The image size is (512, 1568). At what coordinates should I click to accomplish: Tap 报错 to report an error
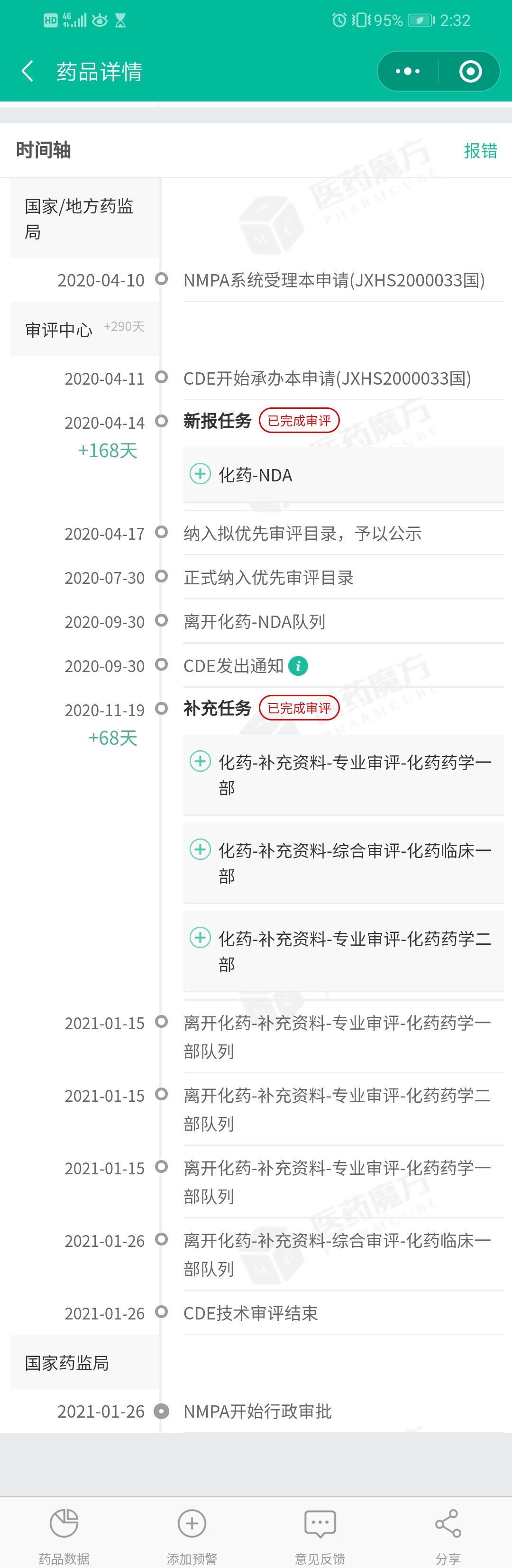click(x=480, y=150)
